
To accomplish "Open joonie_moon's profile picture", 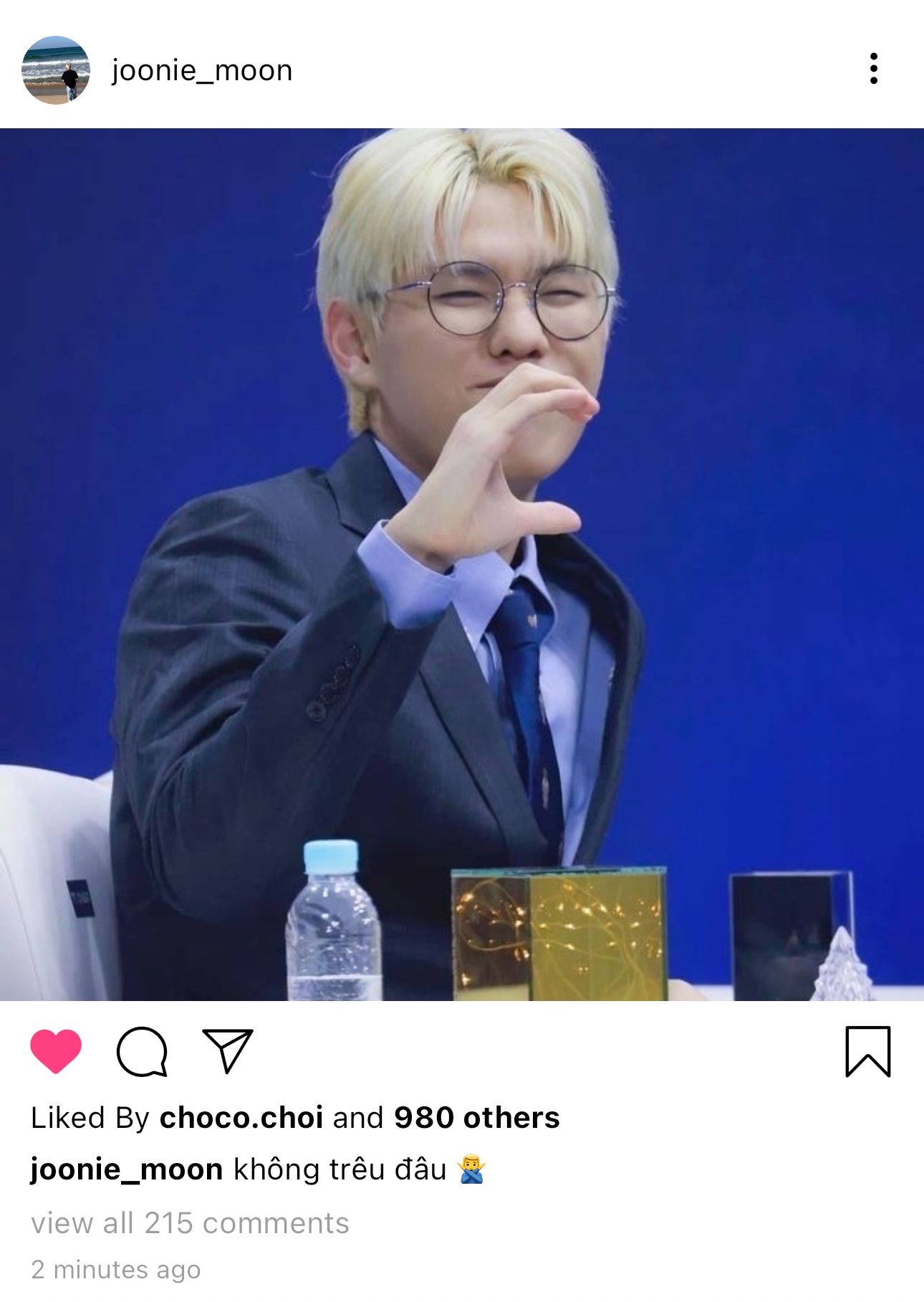I will (56, 70).
